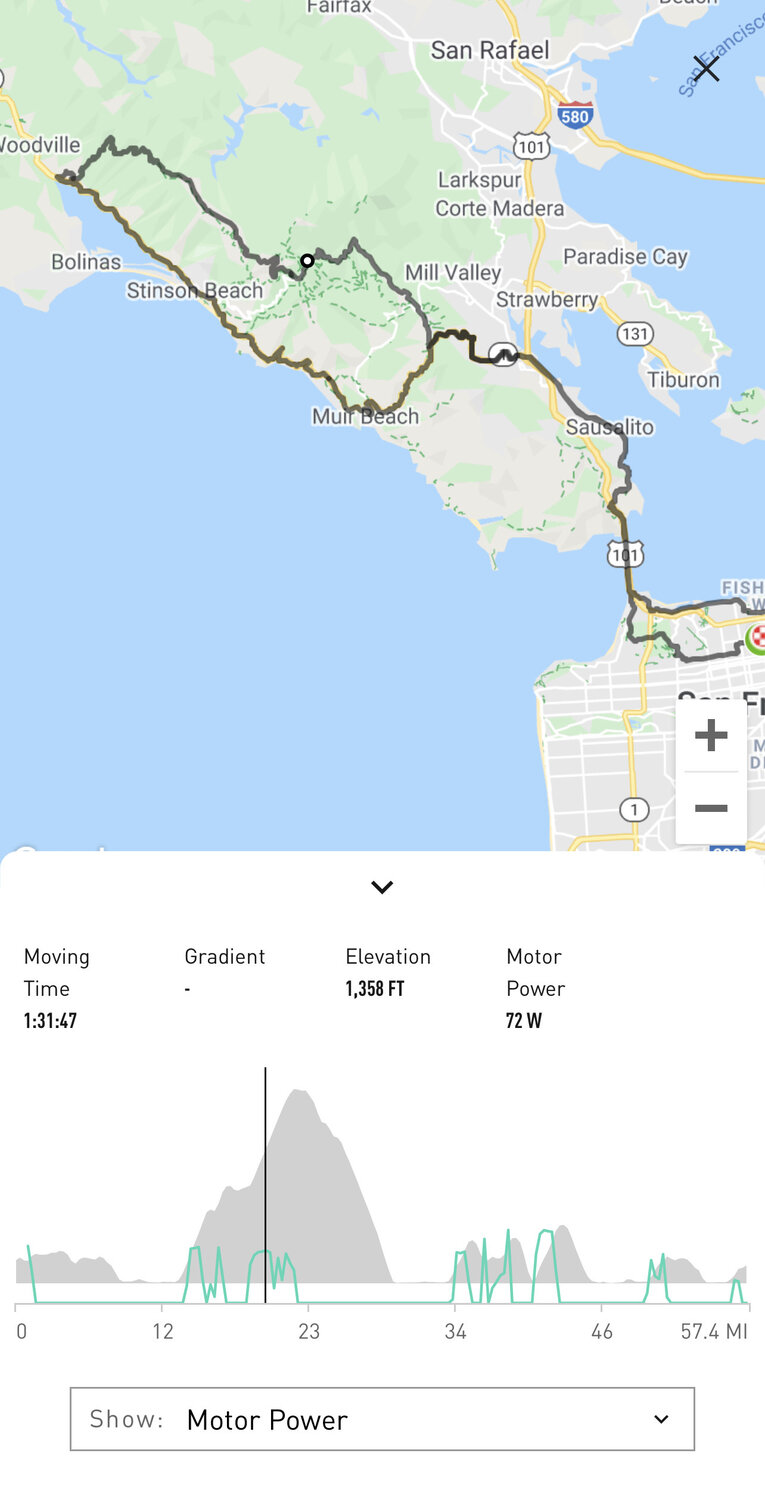Zoom in on the map
765x1500 pixels.
pyautogui.click(x=711, y=736)
